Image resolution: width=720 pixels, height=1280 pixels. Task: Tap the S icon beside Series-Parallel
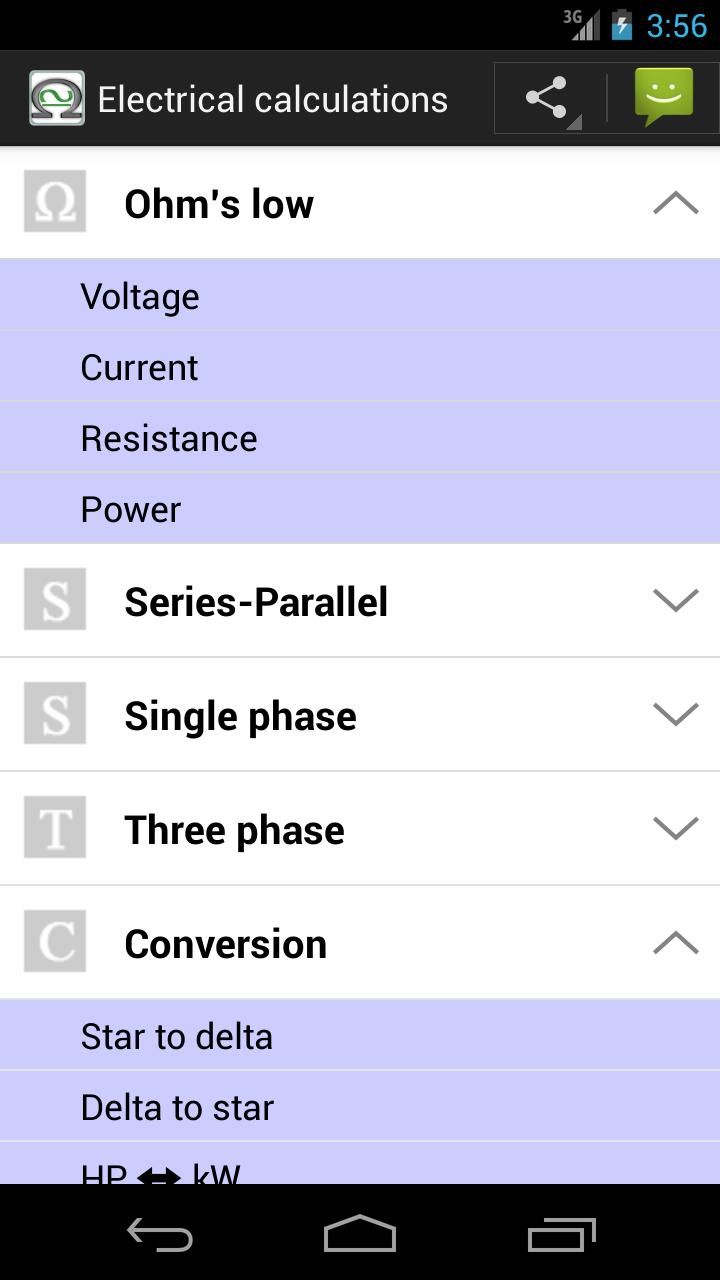click(x=55, y=600)
